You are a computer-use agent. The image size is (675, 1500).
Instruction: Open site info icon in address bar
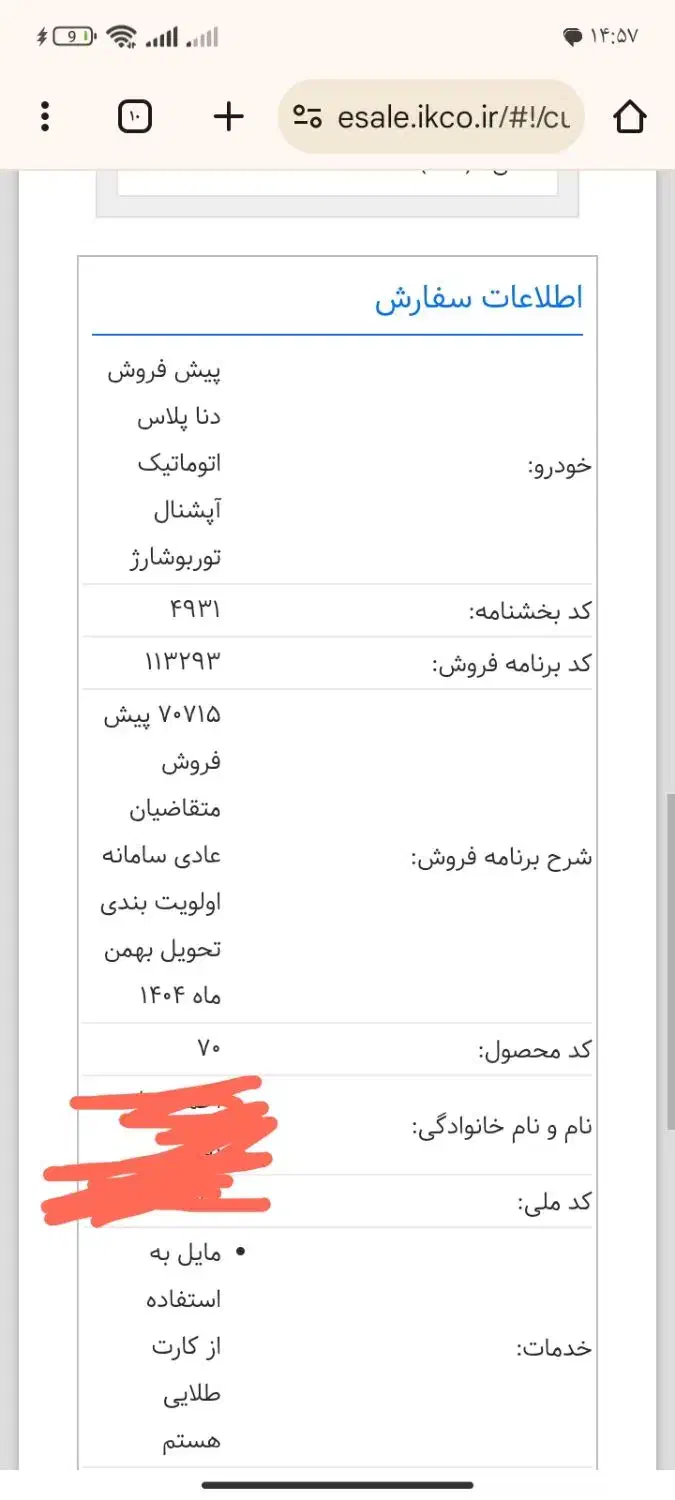309,118
